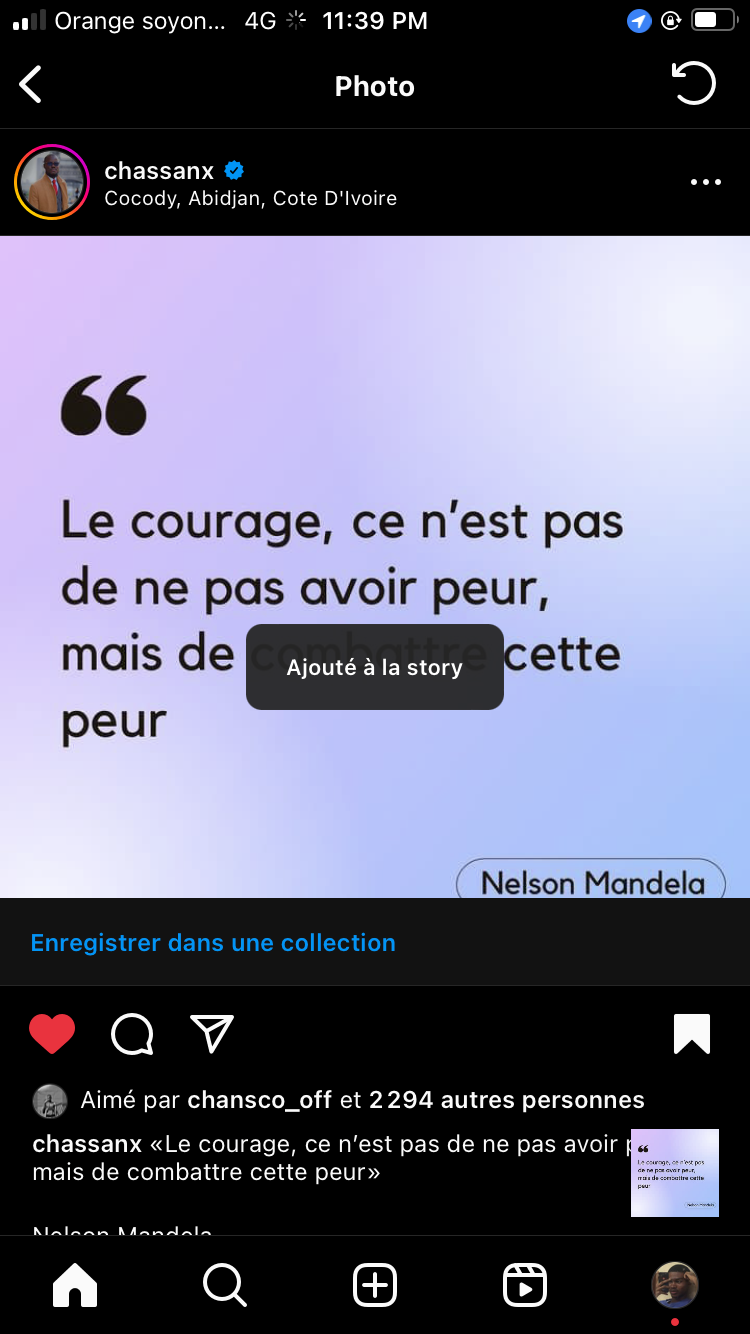Tap Enregistrer dans une collection
The height and width of the screenshot is (1334, 750).
click(x=213, y=942)
